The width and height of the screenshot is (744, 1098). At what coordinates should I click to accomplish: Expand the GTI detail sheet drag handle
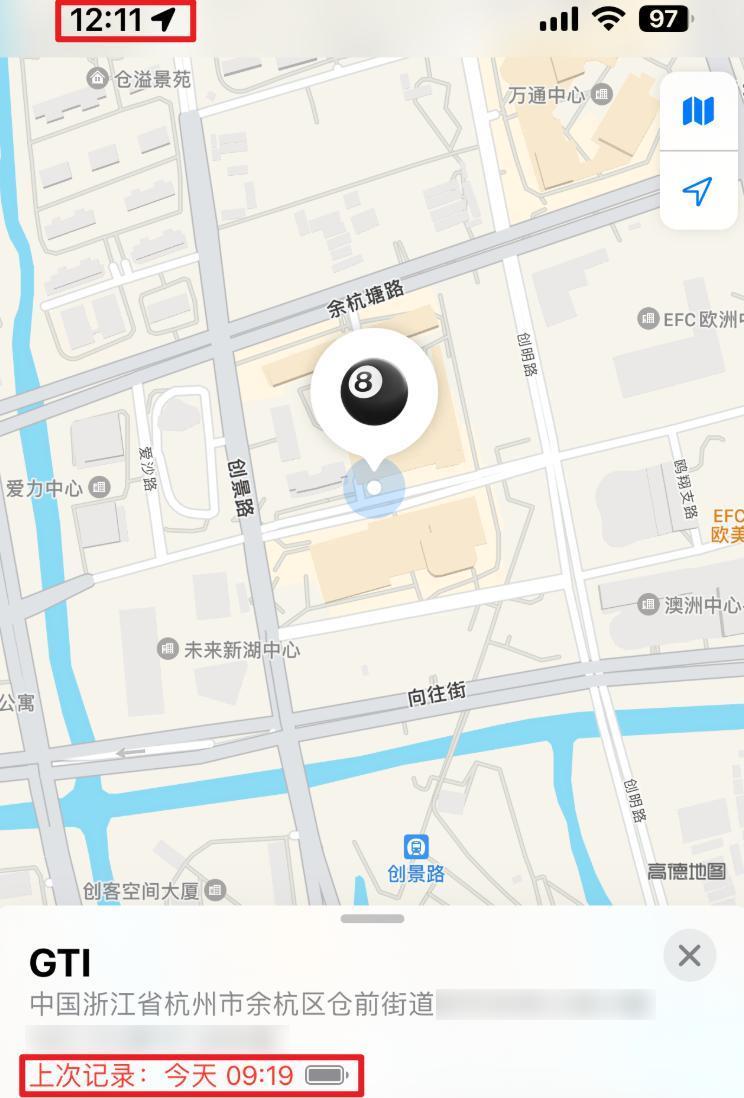click(371, 918)
